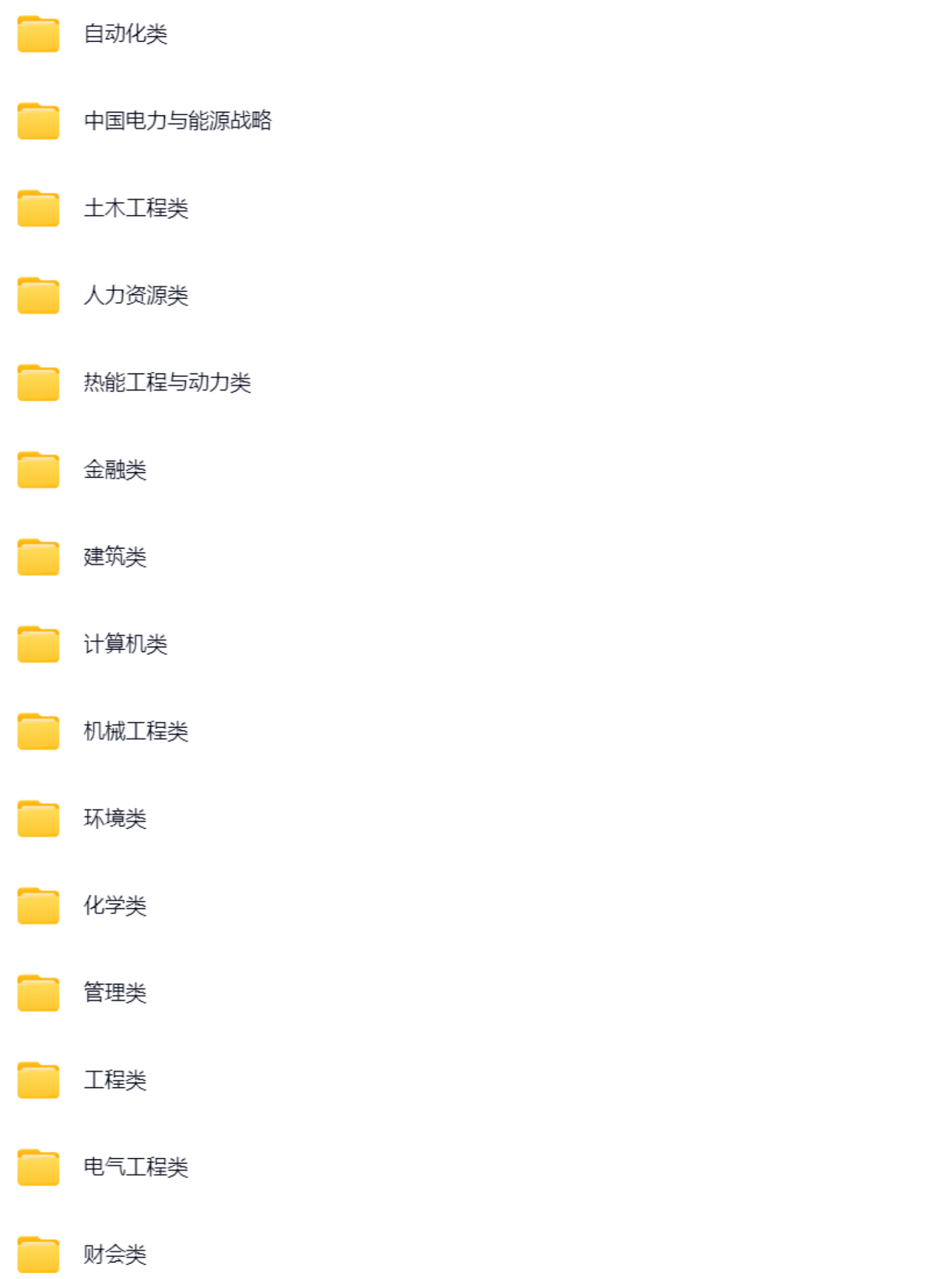
Task: View the 环境类 folder
Action: pyautogui.click(x=115, y=819)
